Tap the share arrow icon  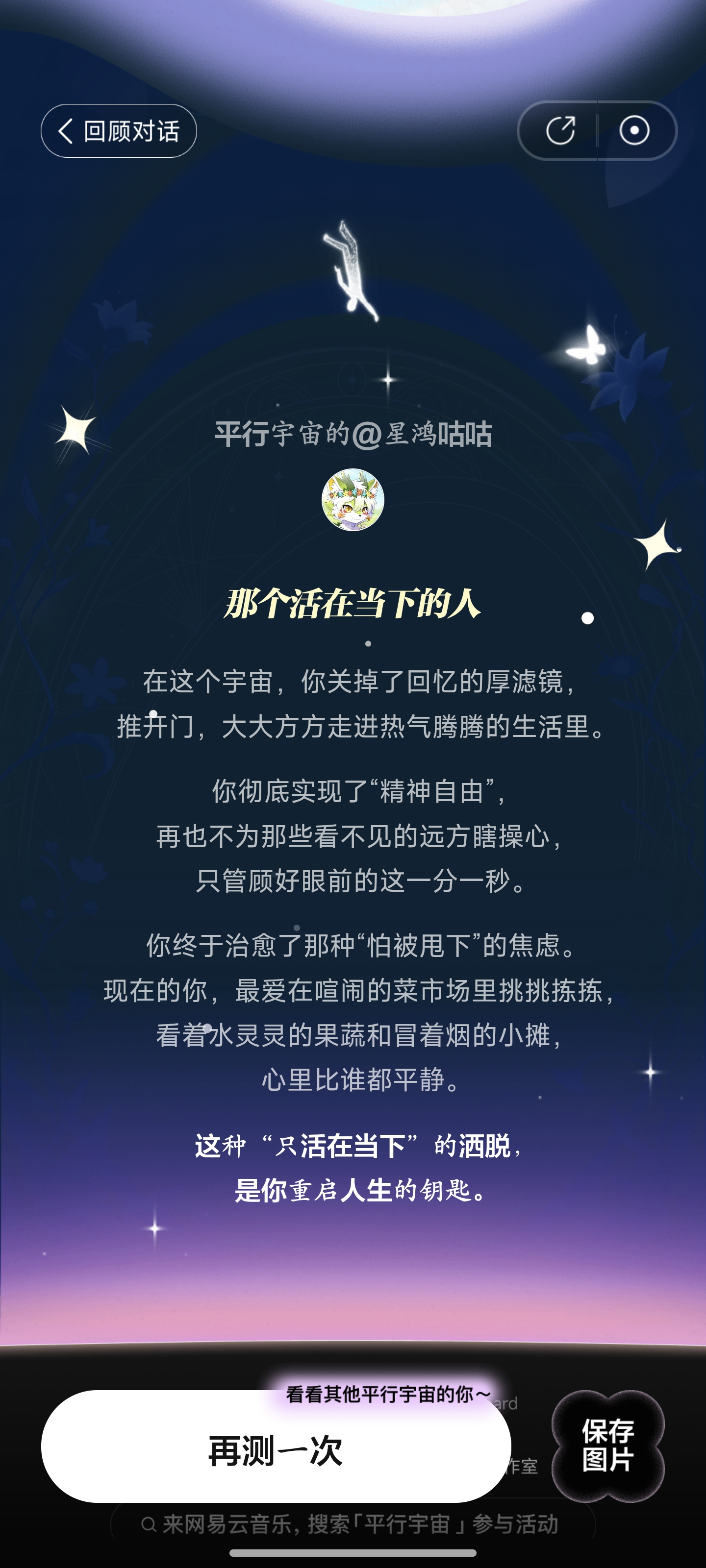(x=560, y=130)
